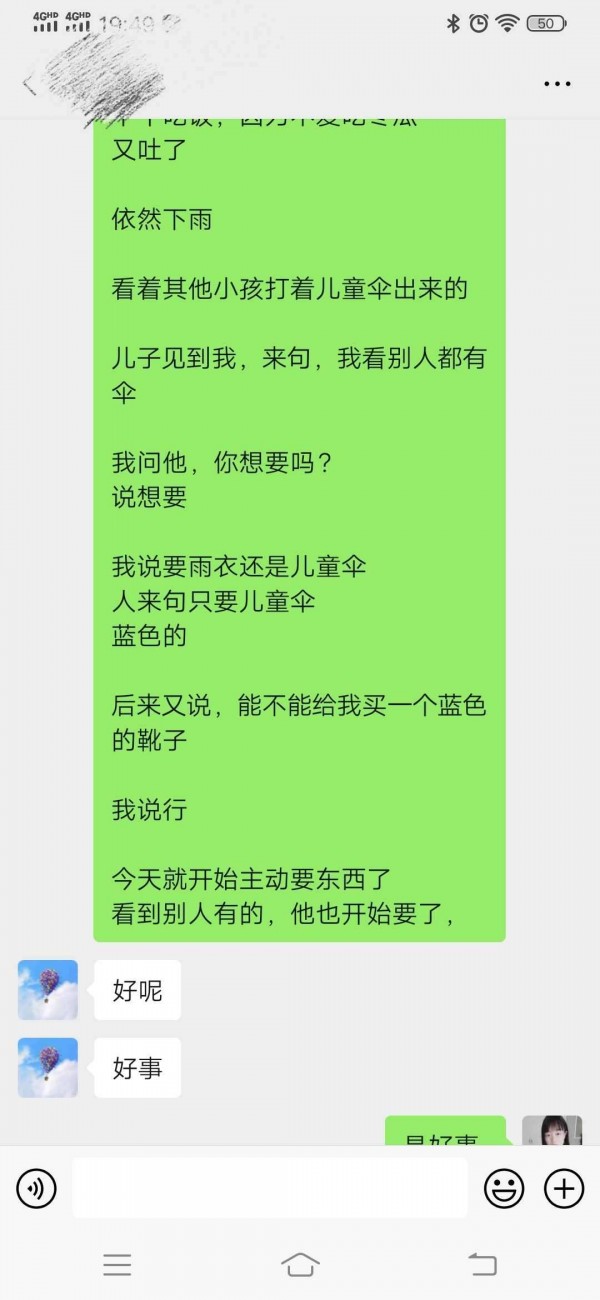
Task: Go back via system navigation bar
Action: pos(483,1264)
